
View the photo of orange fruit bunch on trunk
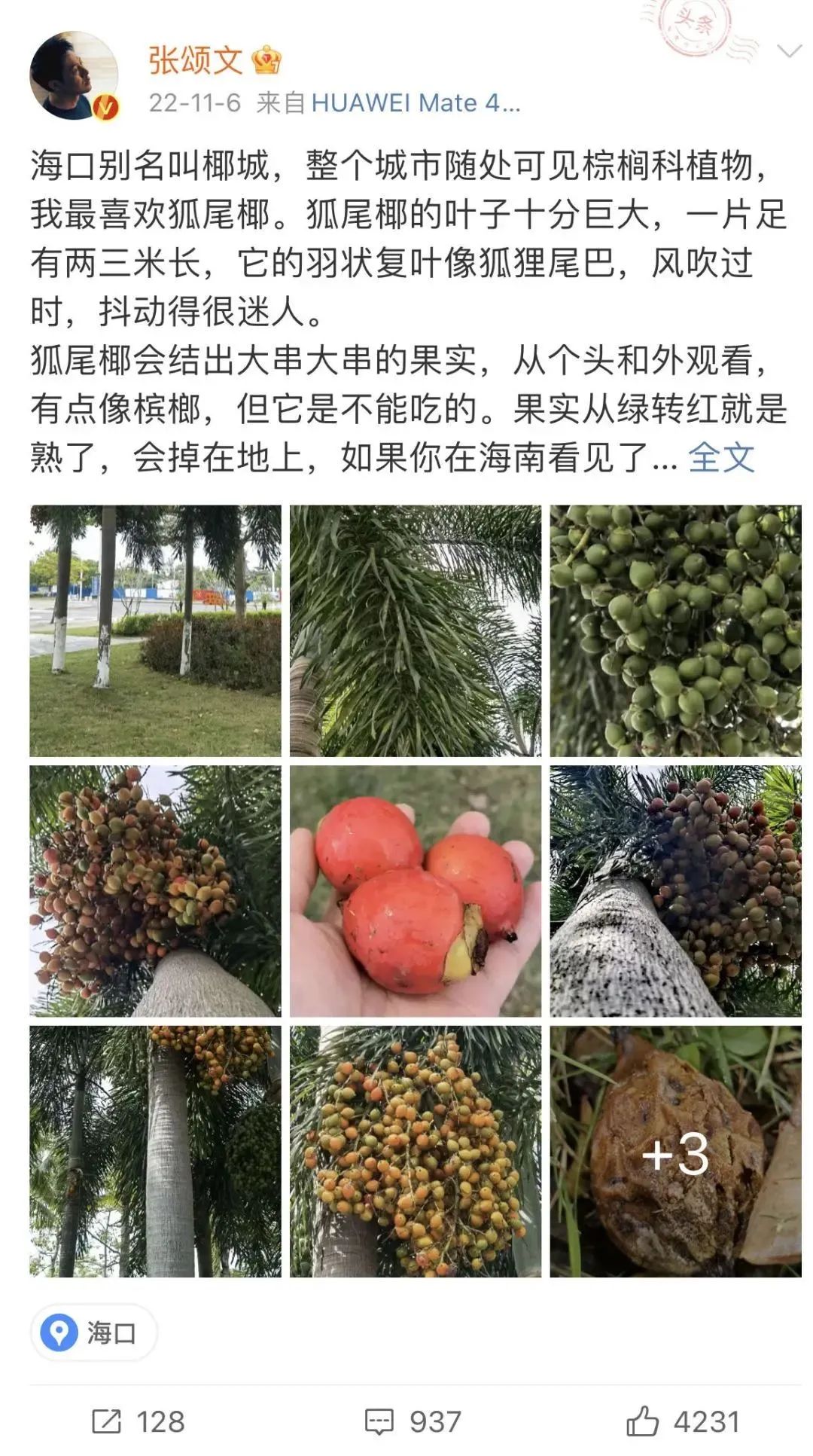point(416,1151)
